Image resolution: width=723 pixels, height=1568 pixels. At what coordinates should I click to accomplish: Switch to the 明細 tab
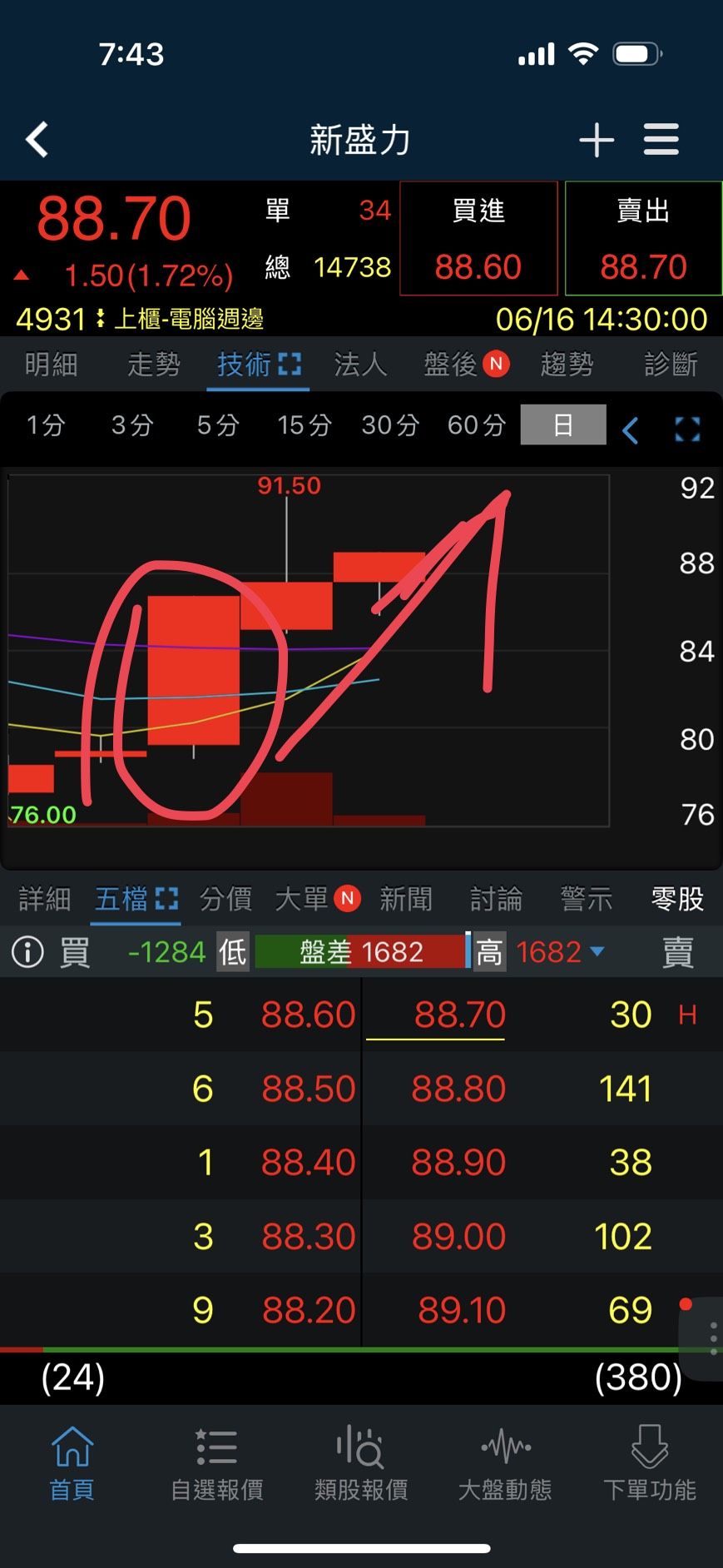[52, 365]
